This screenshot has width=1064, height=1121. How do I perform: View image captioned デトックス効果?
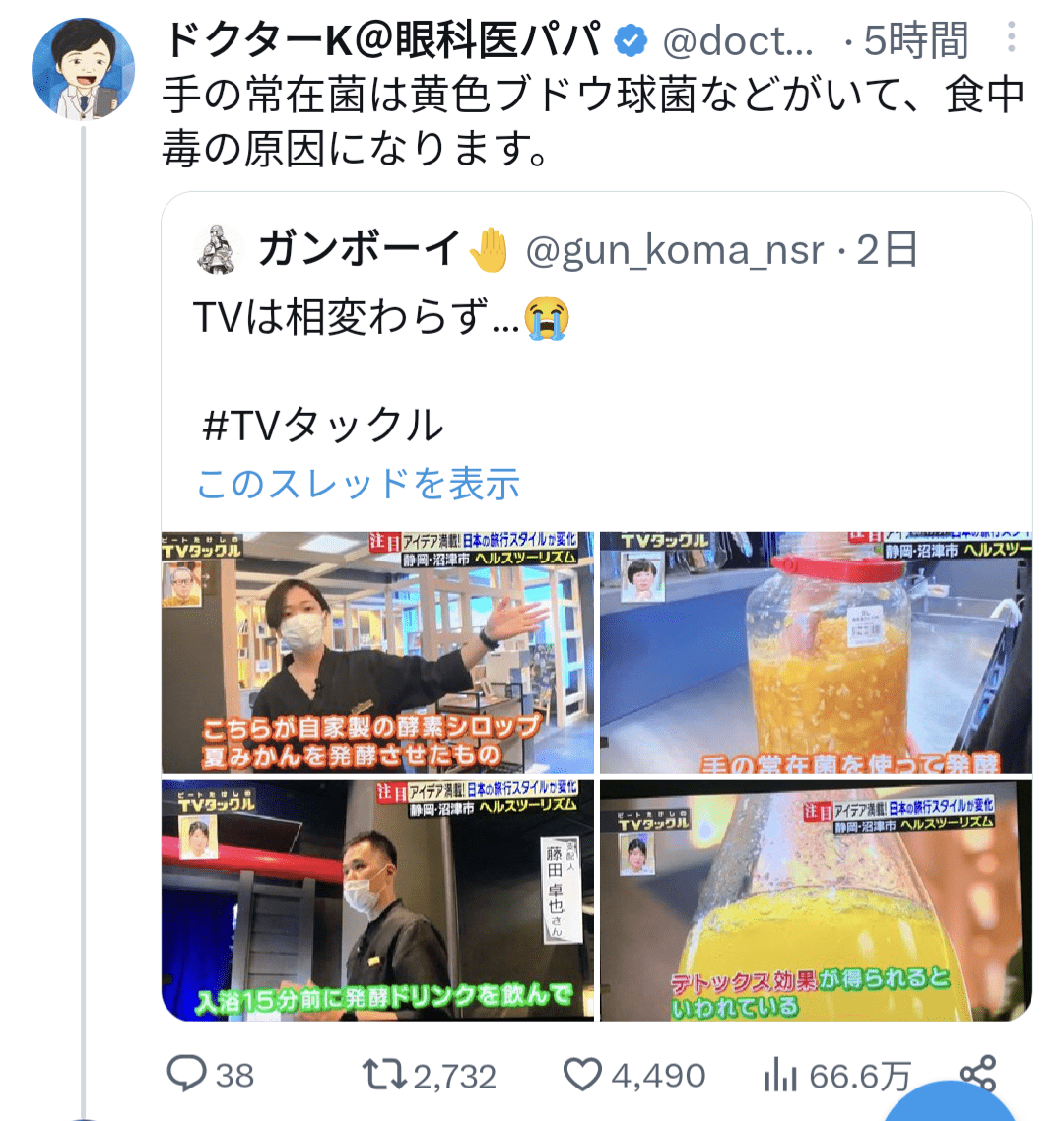pyautogui.click(x=816, y=900)
